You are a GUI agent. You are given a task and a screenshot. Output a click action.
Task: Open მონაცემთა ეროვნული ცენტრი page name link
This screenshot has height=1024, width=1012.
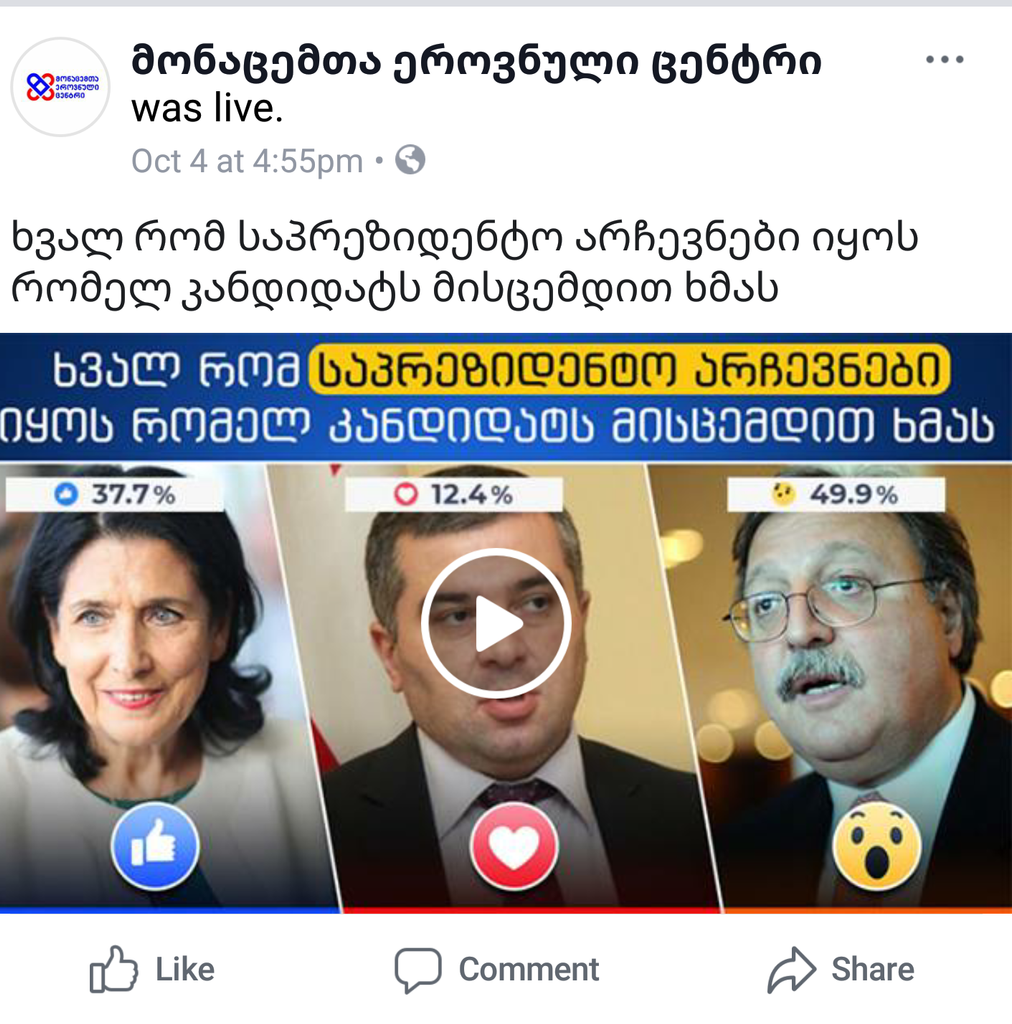(476, 62)
